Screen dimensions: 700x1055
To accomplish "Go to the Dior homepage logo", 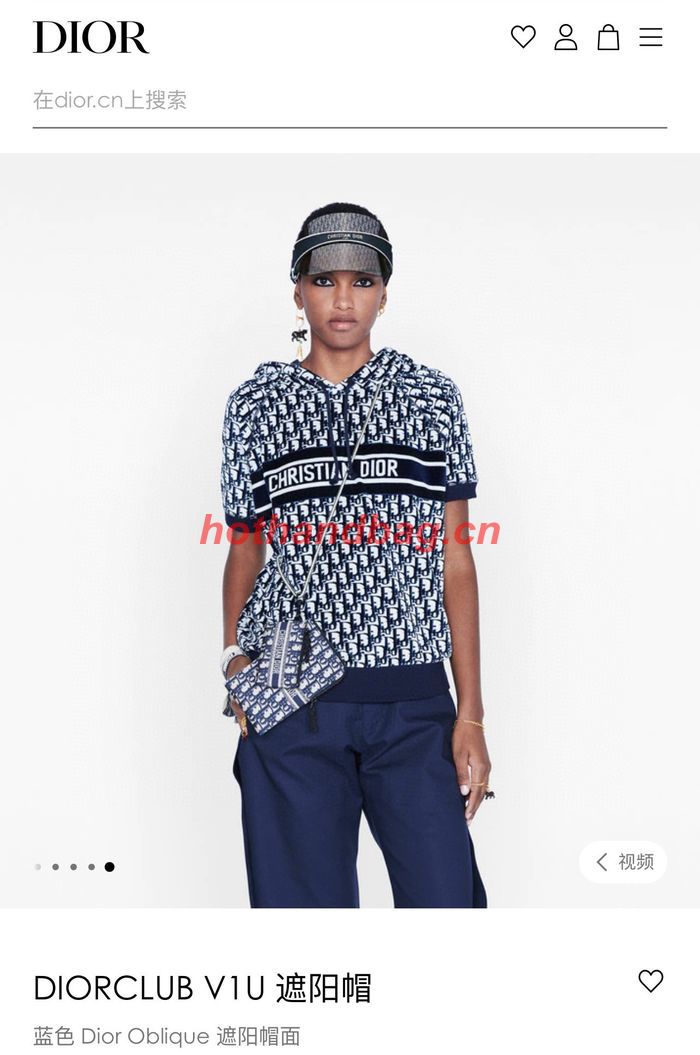I will tap(91, 38).
